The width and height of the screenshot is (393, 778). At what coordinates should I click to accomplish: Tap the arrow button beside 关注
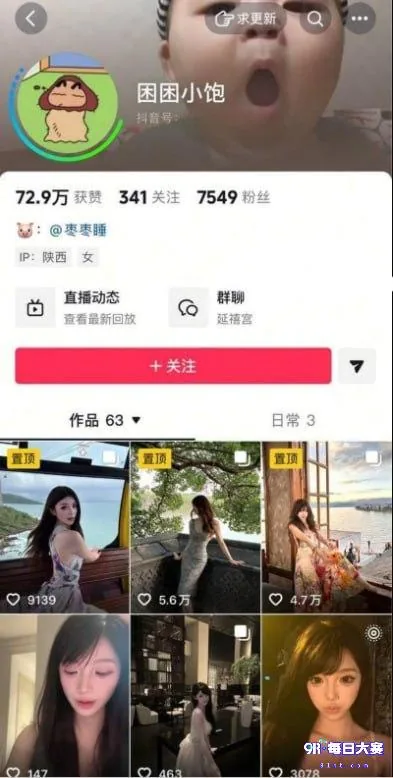click(x=357, y=366)
